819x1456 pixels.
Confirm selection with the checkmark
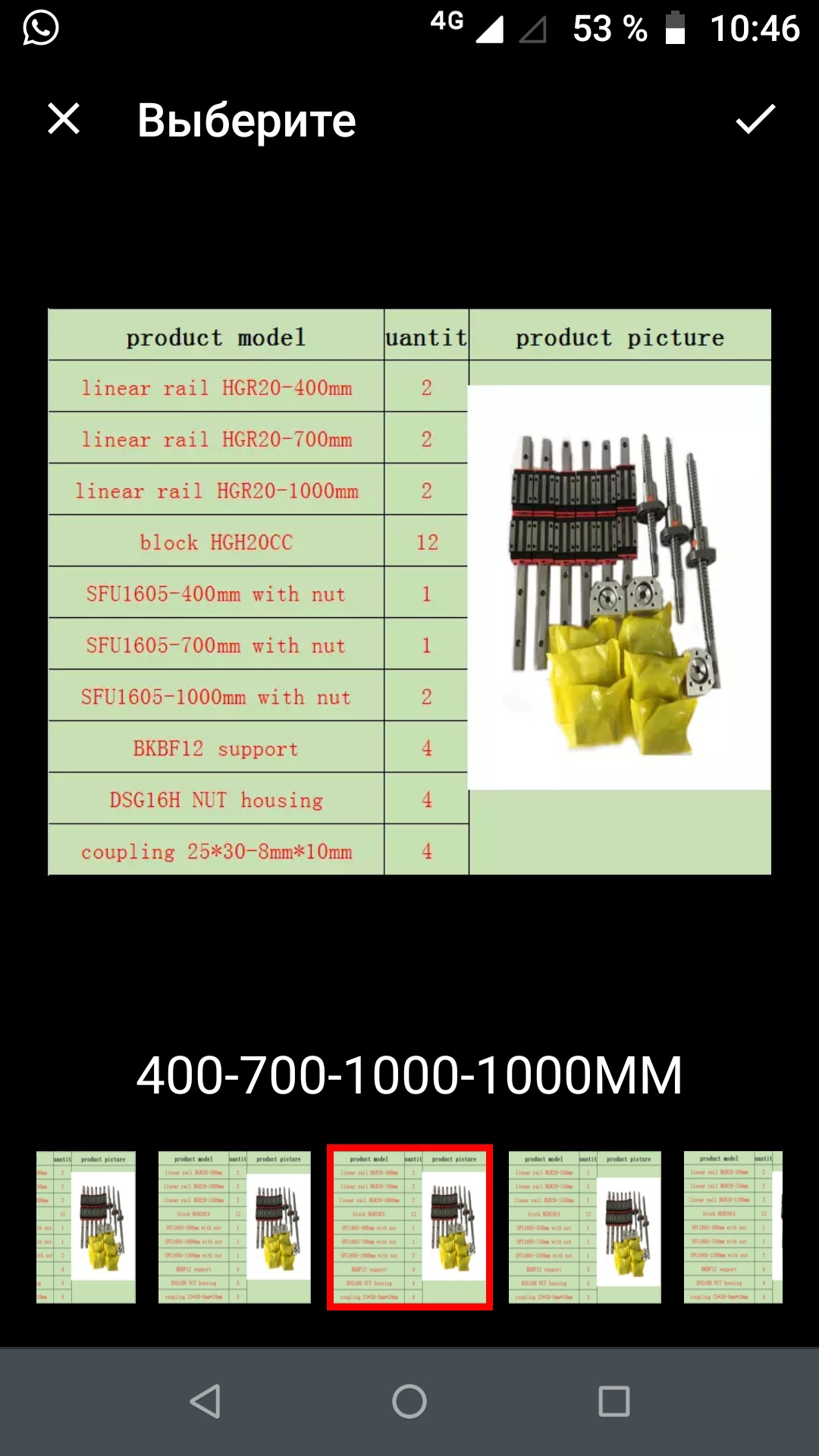755,119
